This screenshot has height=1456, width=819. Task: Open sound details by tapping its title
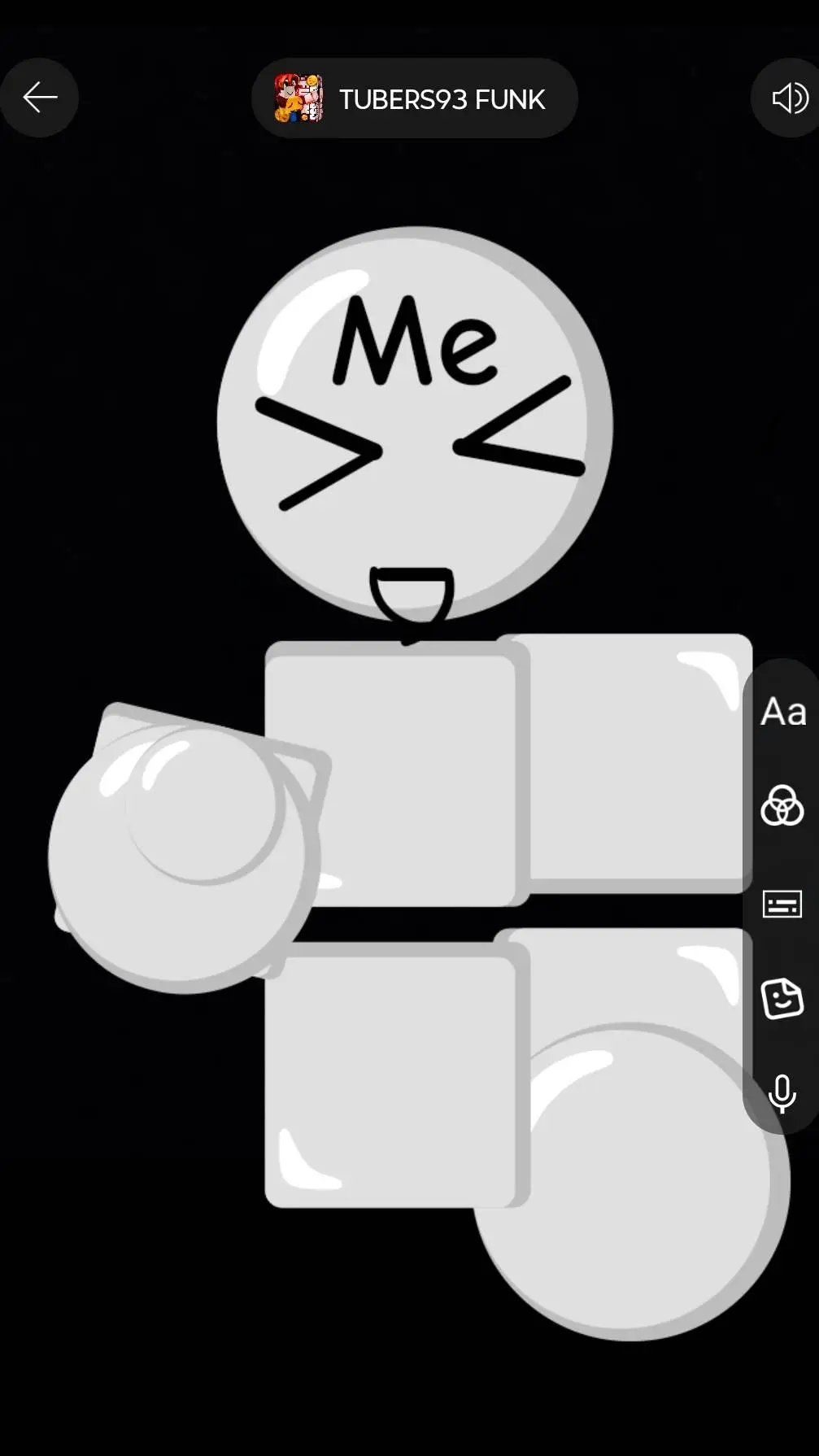tap(442, 98)
